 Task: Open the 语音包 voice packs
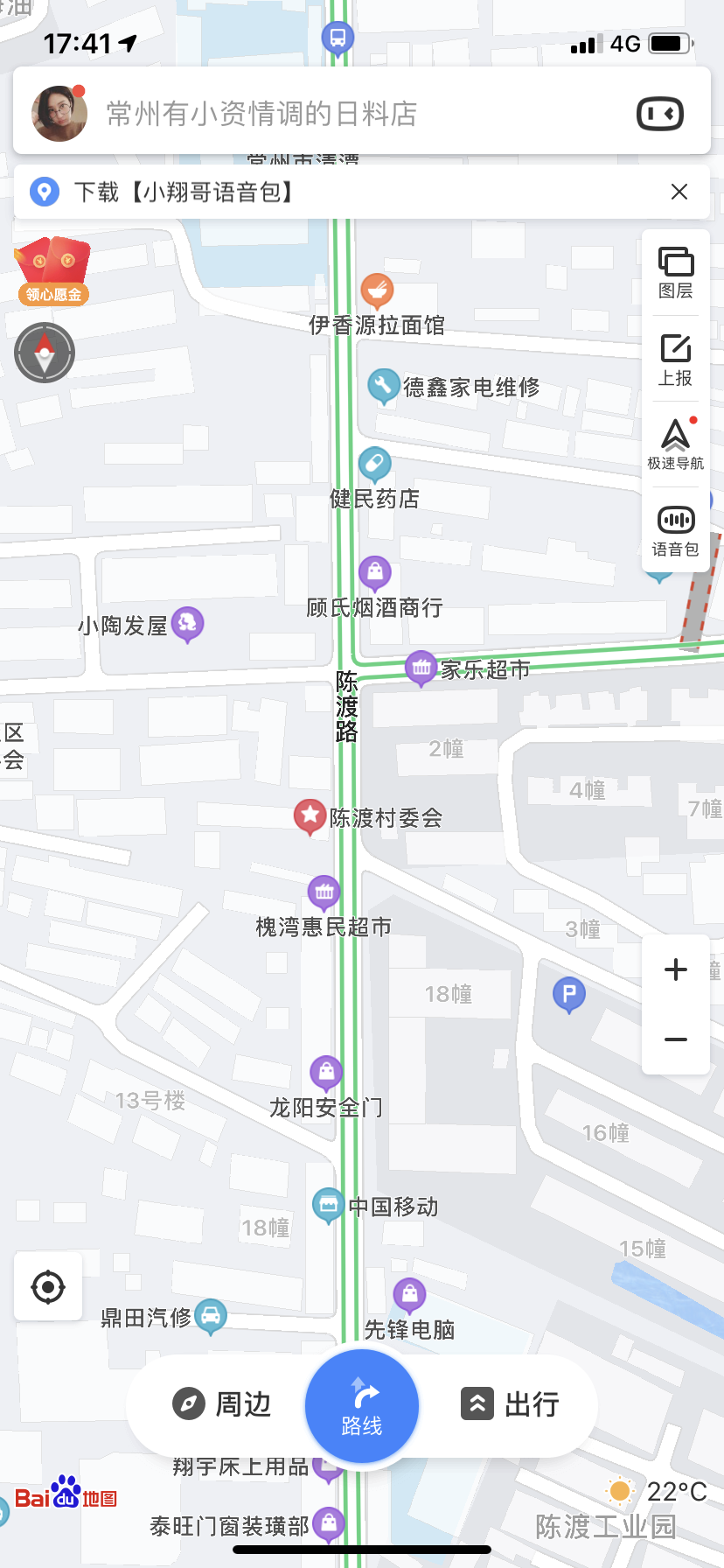676,530
